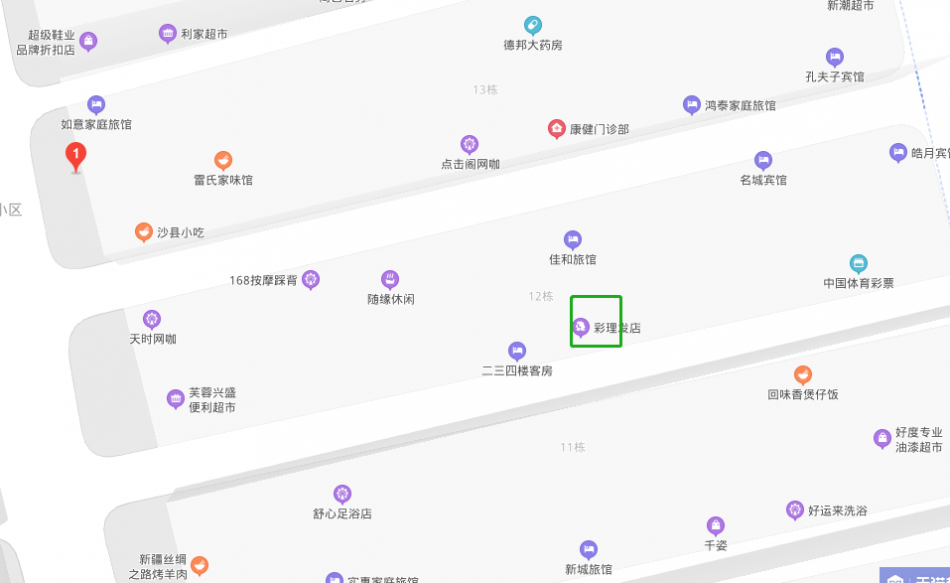The image size is (950, 583).
Task: Tap the 如意家庭旅馆 marker
Action: (x=96, y=104)
